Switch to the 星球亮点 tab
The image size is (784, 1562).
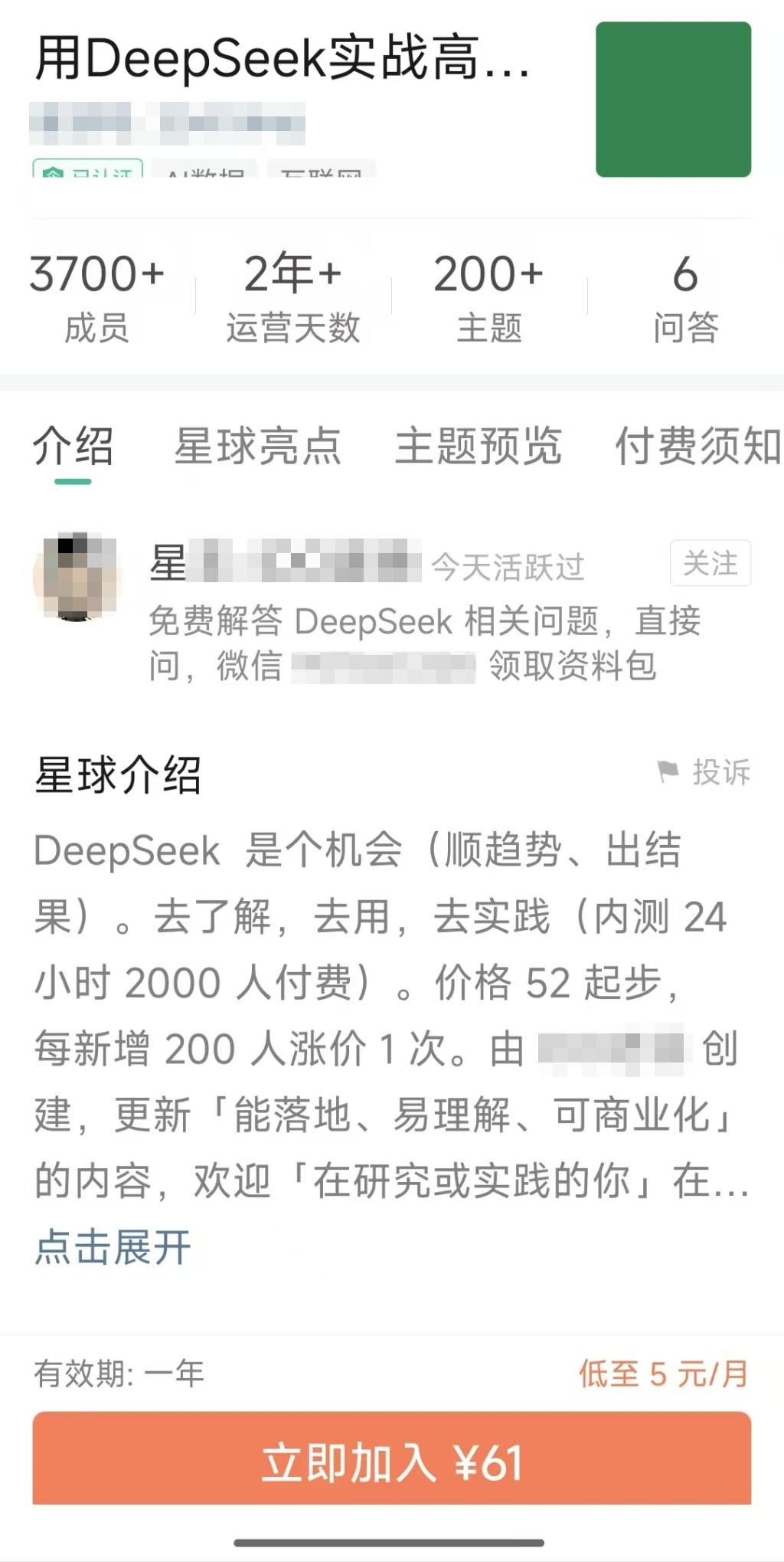click(x=257, y=446)
